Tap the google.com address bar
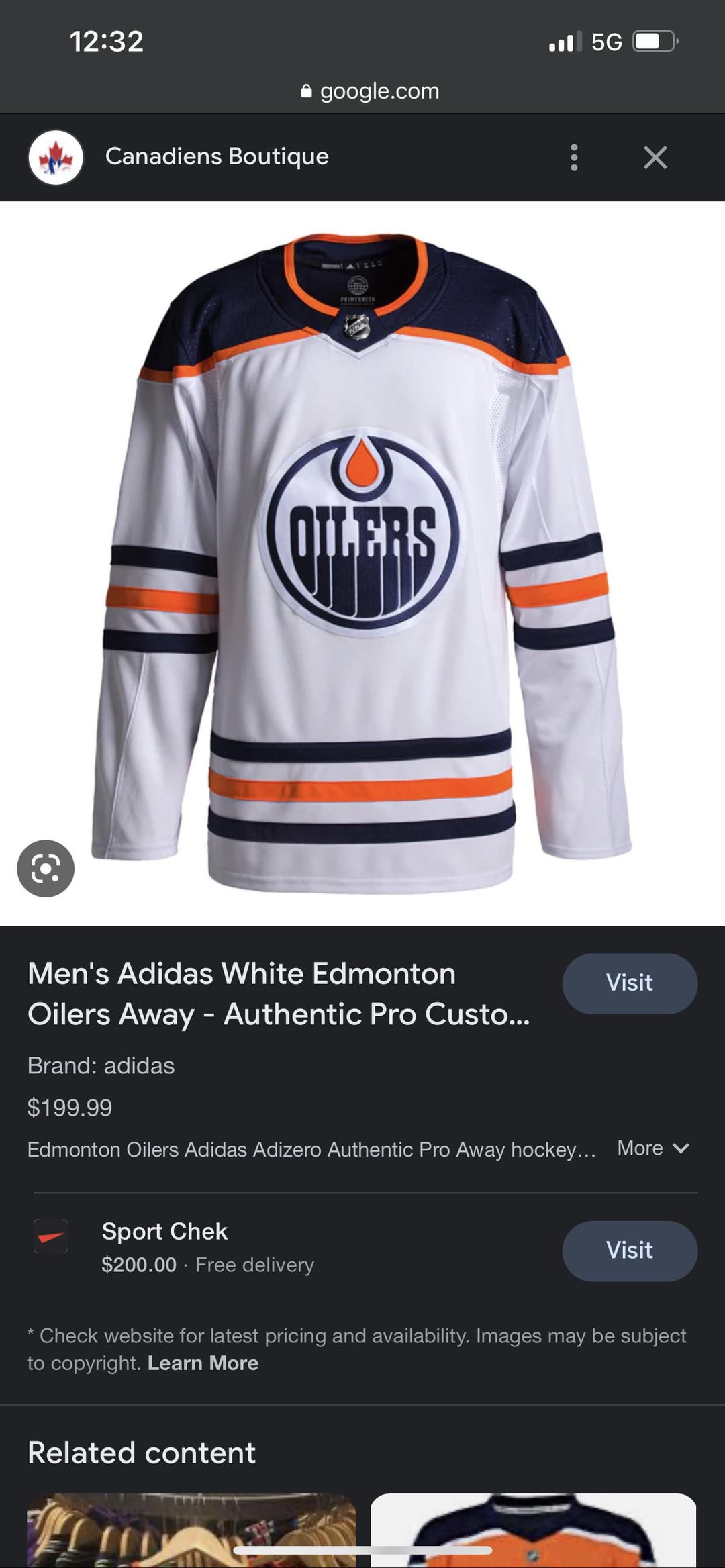Viewport: 725px width, 1568px height. 371,91
